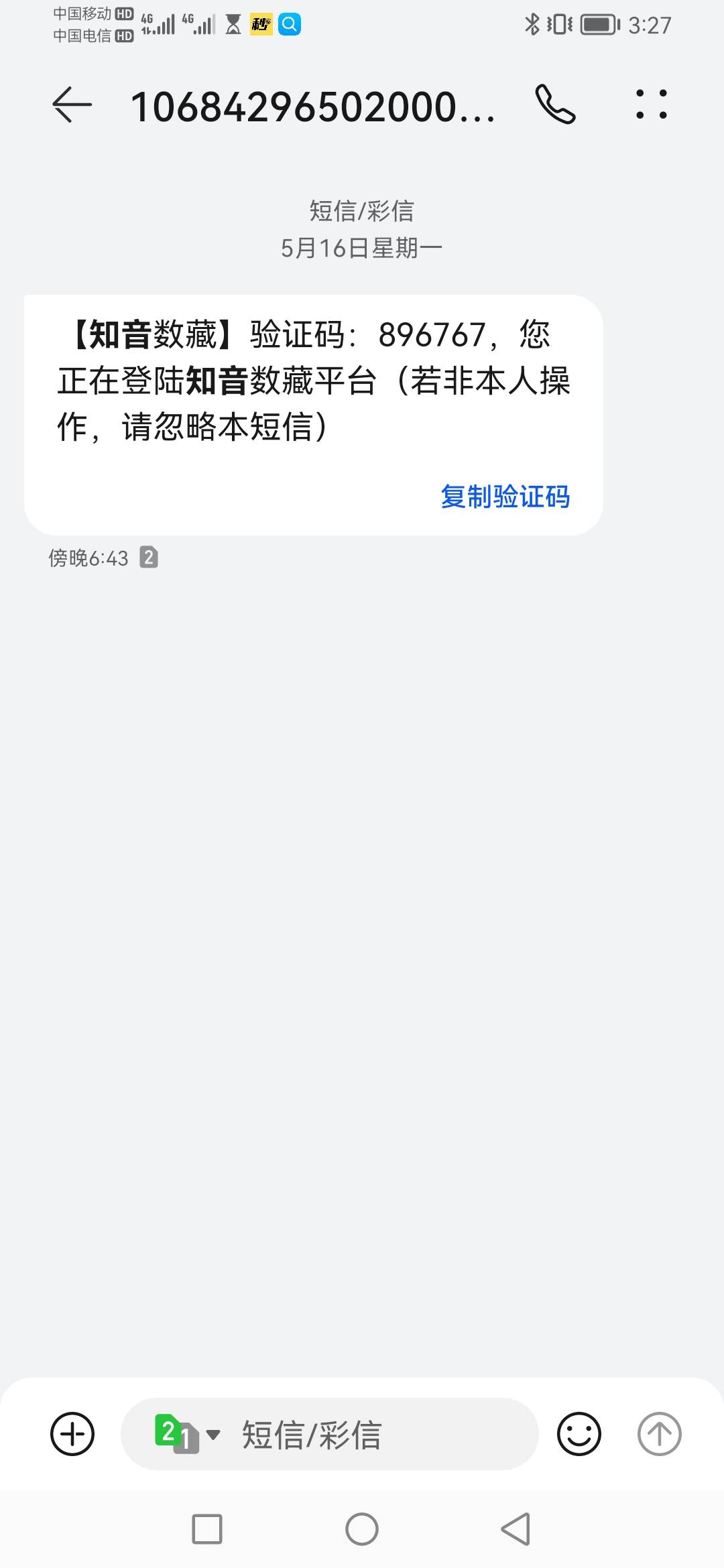Switch SIM card with the dropdown
The image size is (724, 1568).
187,1434
